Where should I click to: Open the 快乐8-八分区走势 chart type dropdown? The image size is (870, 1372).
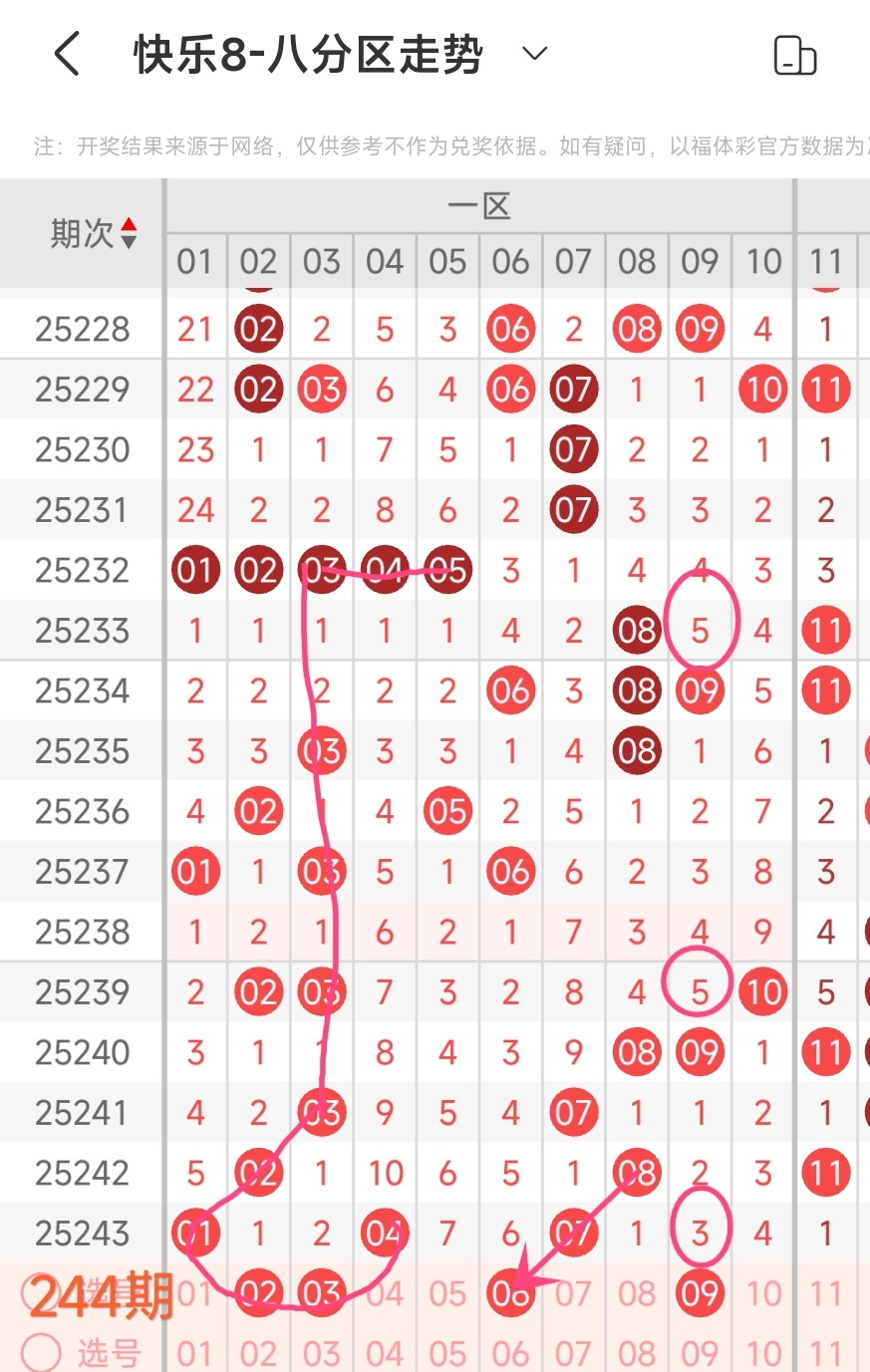pos(535,54)
